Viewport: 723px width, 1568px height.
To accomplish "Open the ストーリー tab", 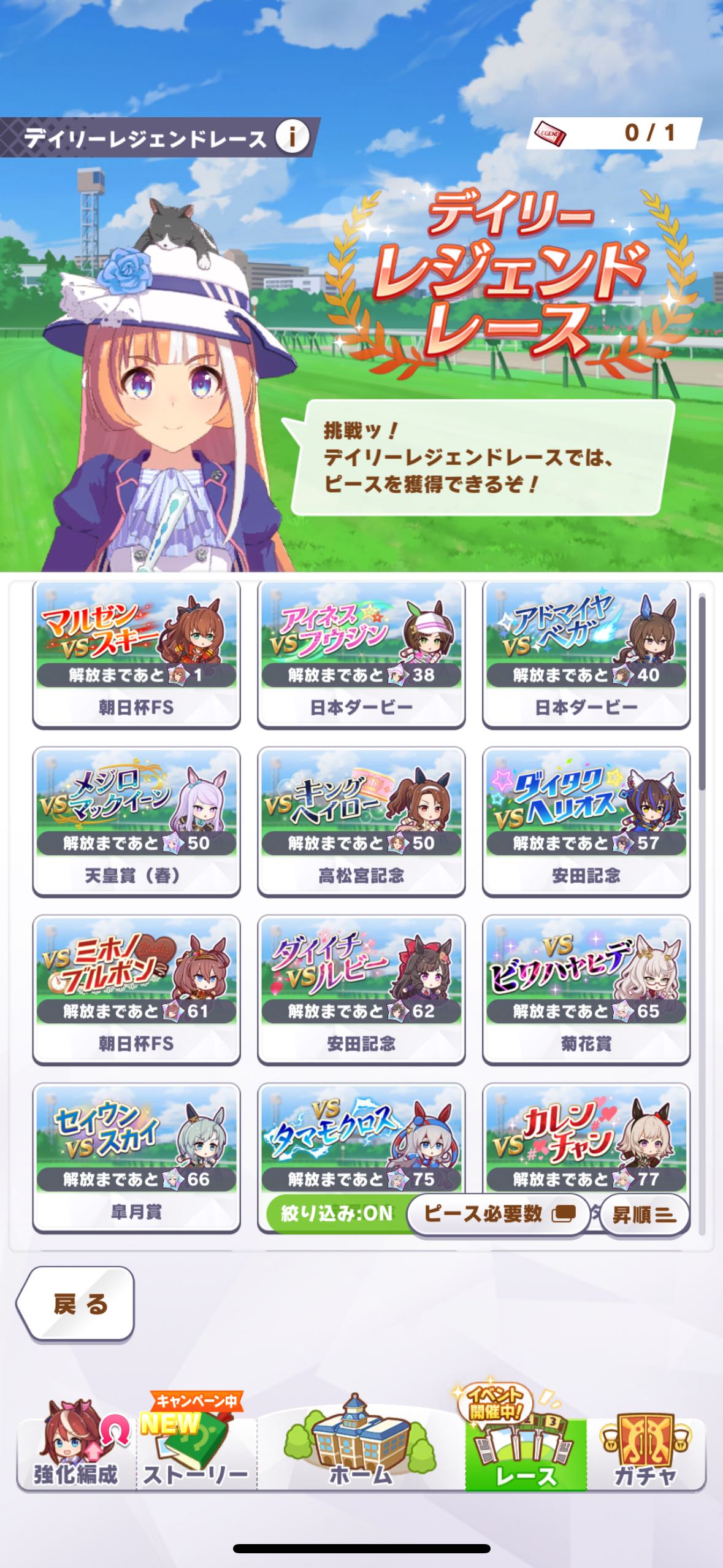I will (x=196, y=1454).
